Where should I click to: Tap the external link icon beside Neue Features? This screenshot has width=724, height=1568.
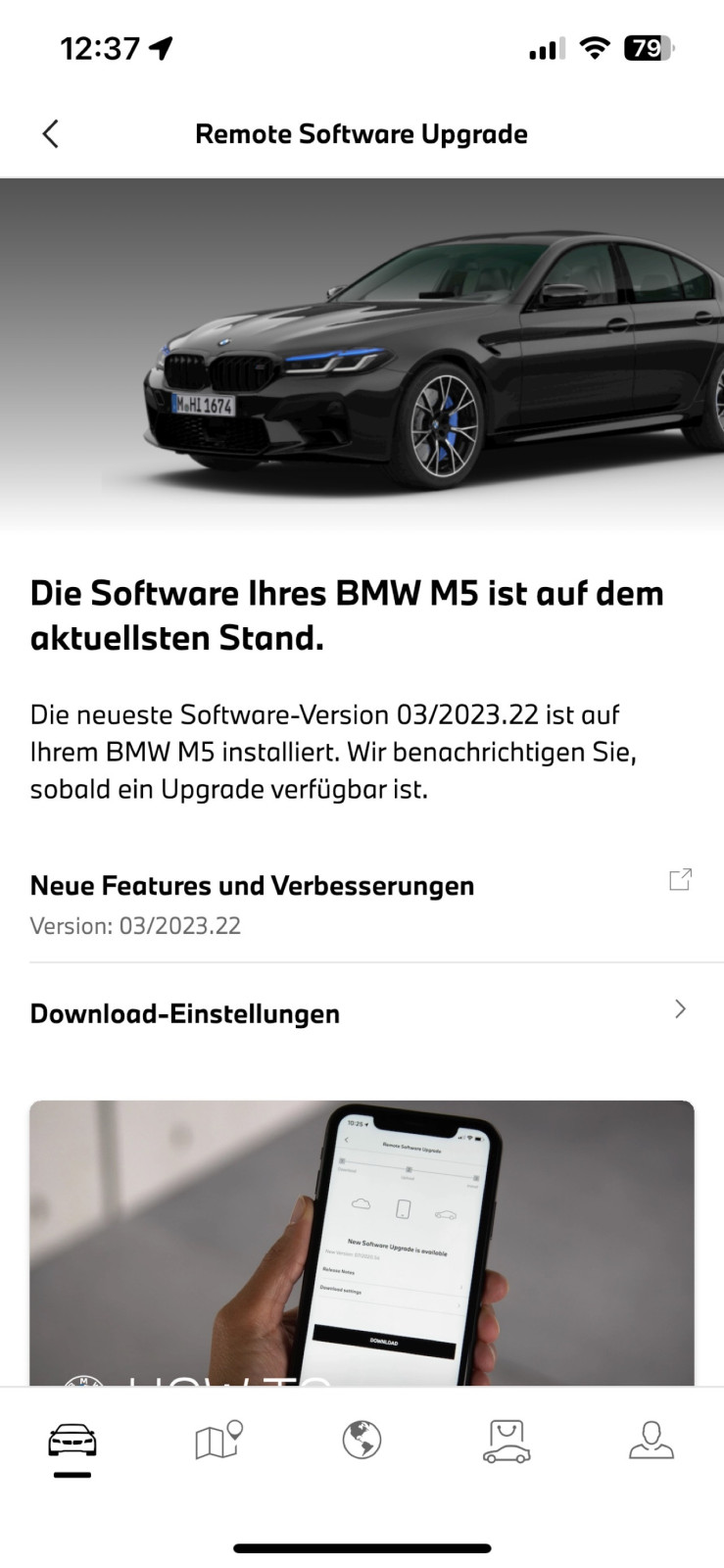pos(681,879)
